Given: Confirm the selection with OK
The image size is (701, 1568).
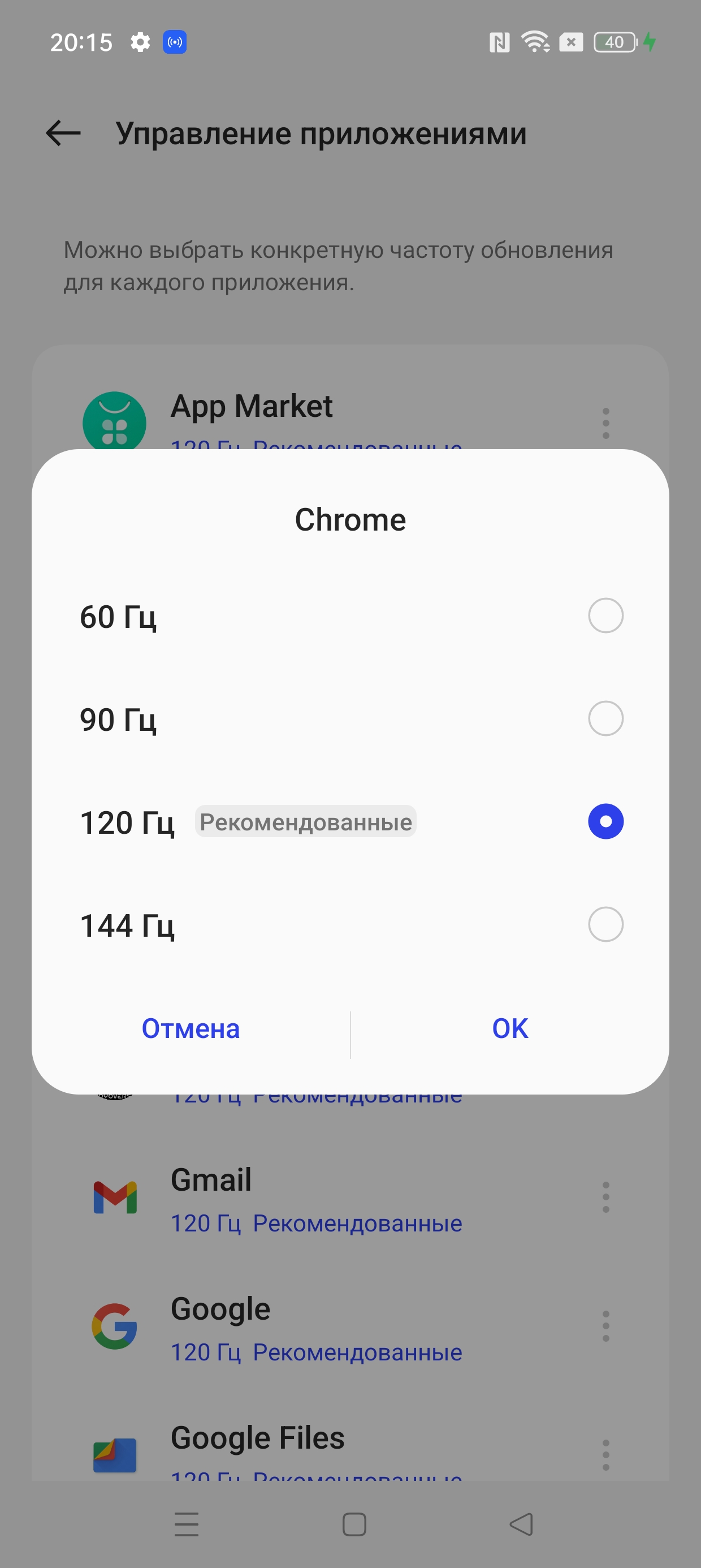Looking at the screenshot, I should 510,1029.
